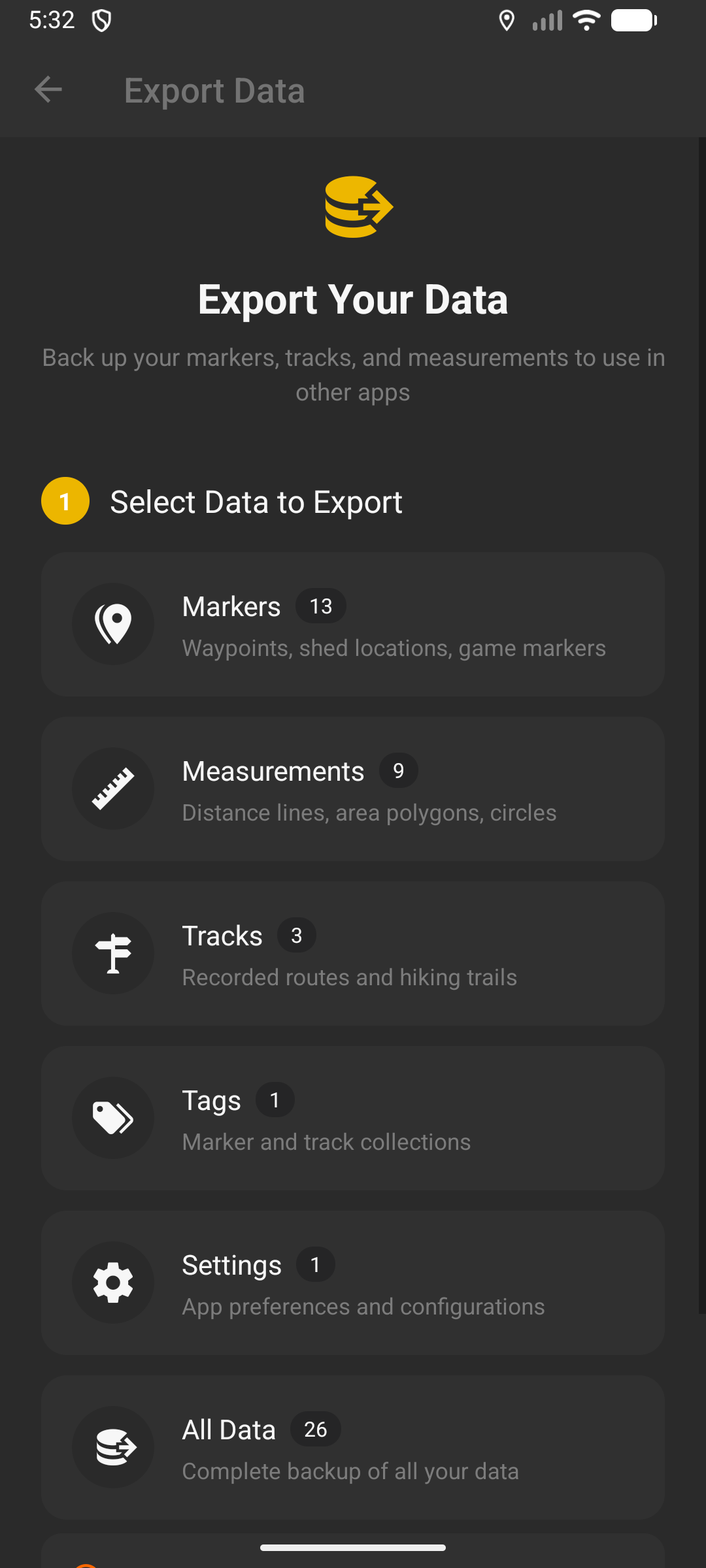Tap the step 1 indicator badge
The image size is (706, 1568).
65,501
